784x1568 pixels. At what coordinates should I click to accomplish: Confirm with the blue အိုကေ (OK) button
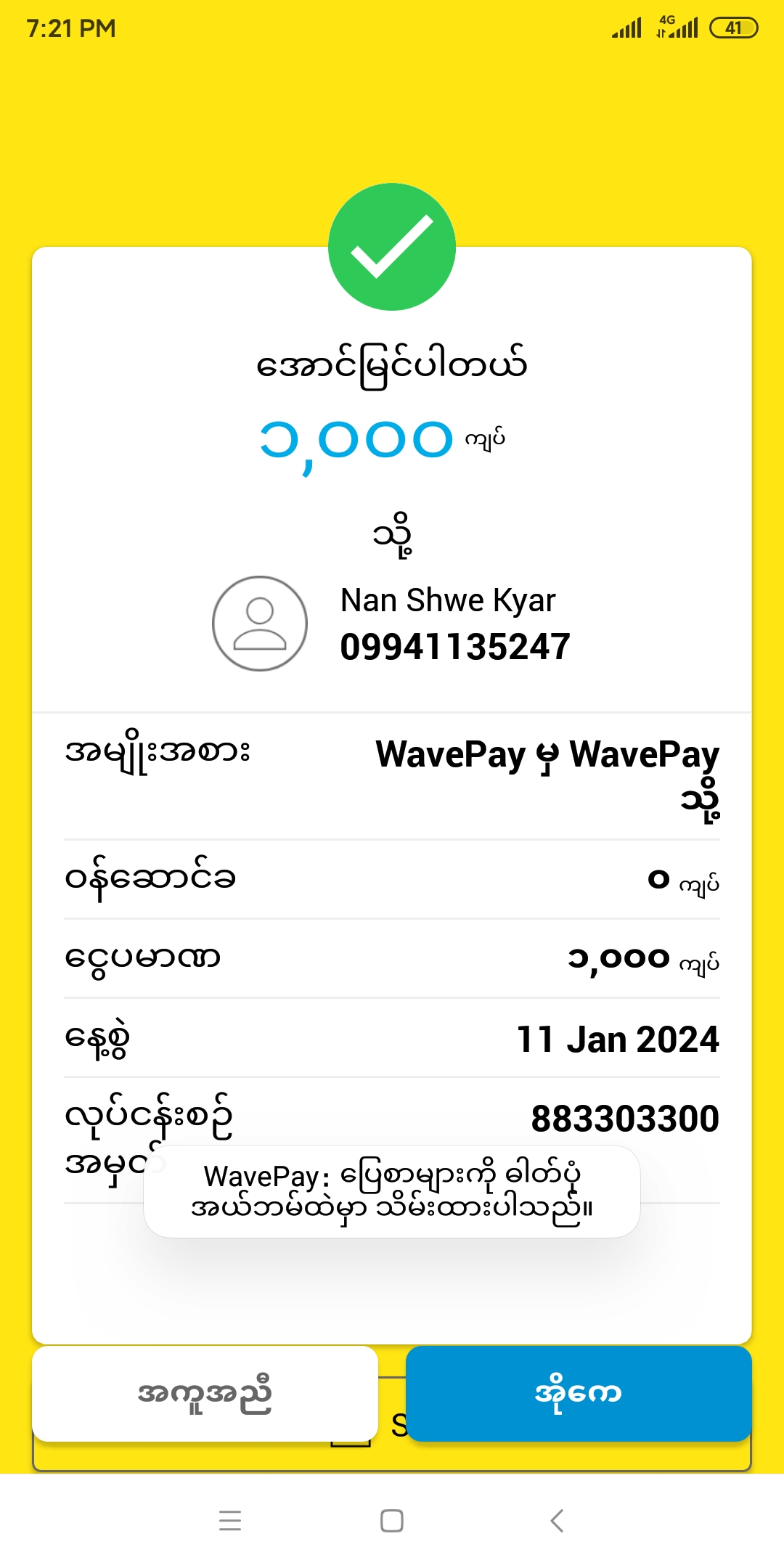(x=579, y=1393)
